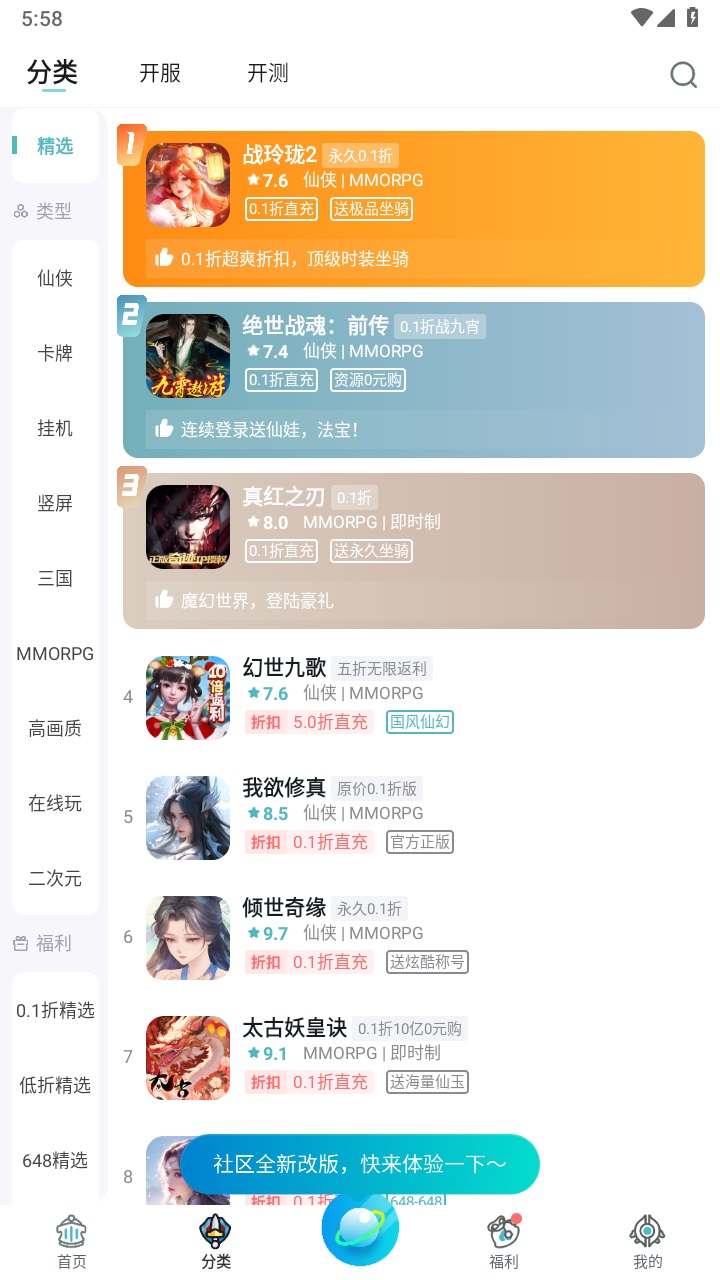Select the 仙侠 category
Screen dimensions: 720x1280
(x=55, y=278)
